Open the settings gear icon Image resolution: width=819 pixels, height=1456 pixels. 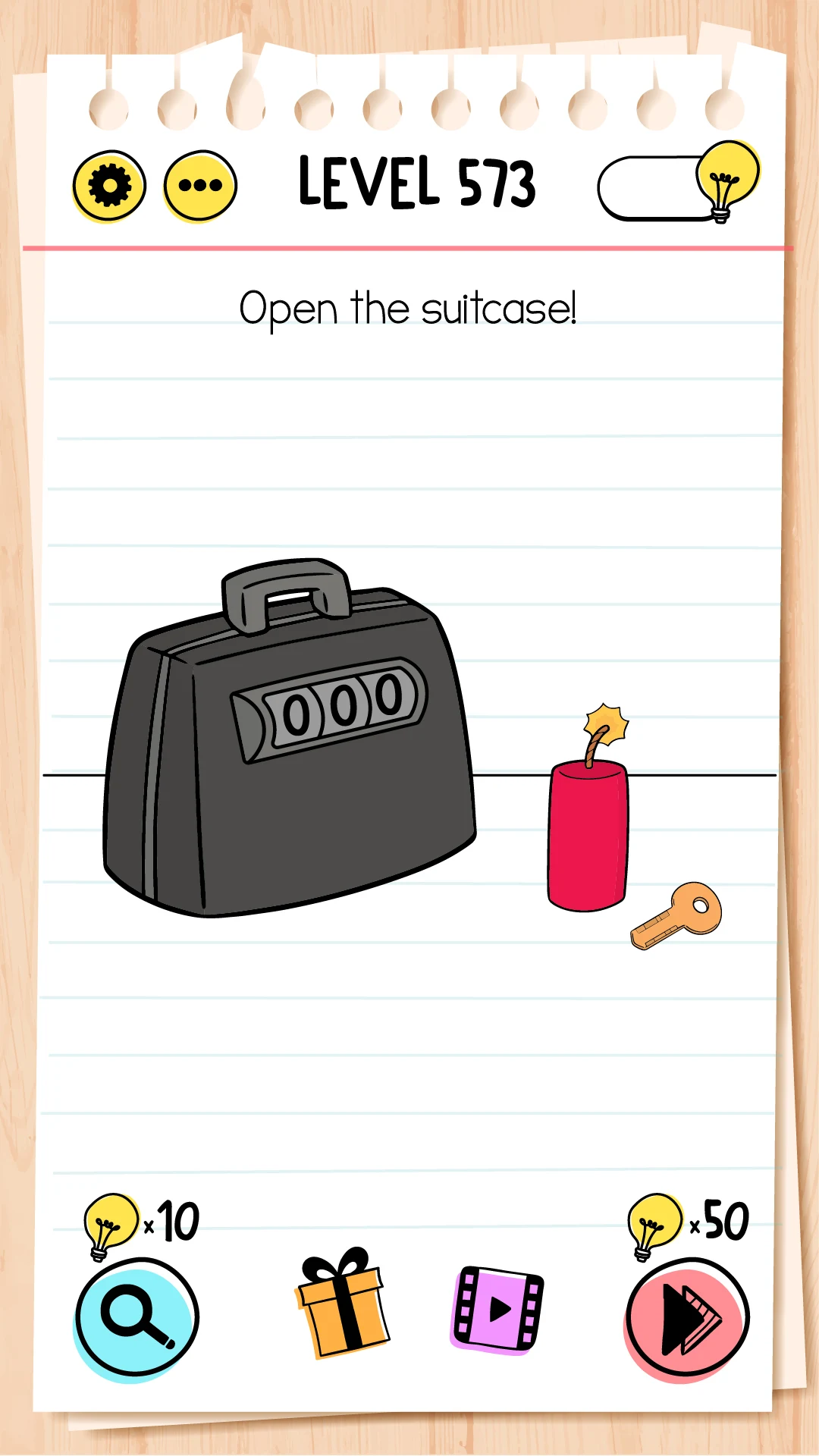coord(109,186)
